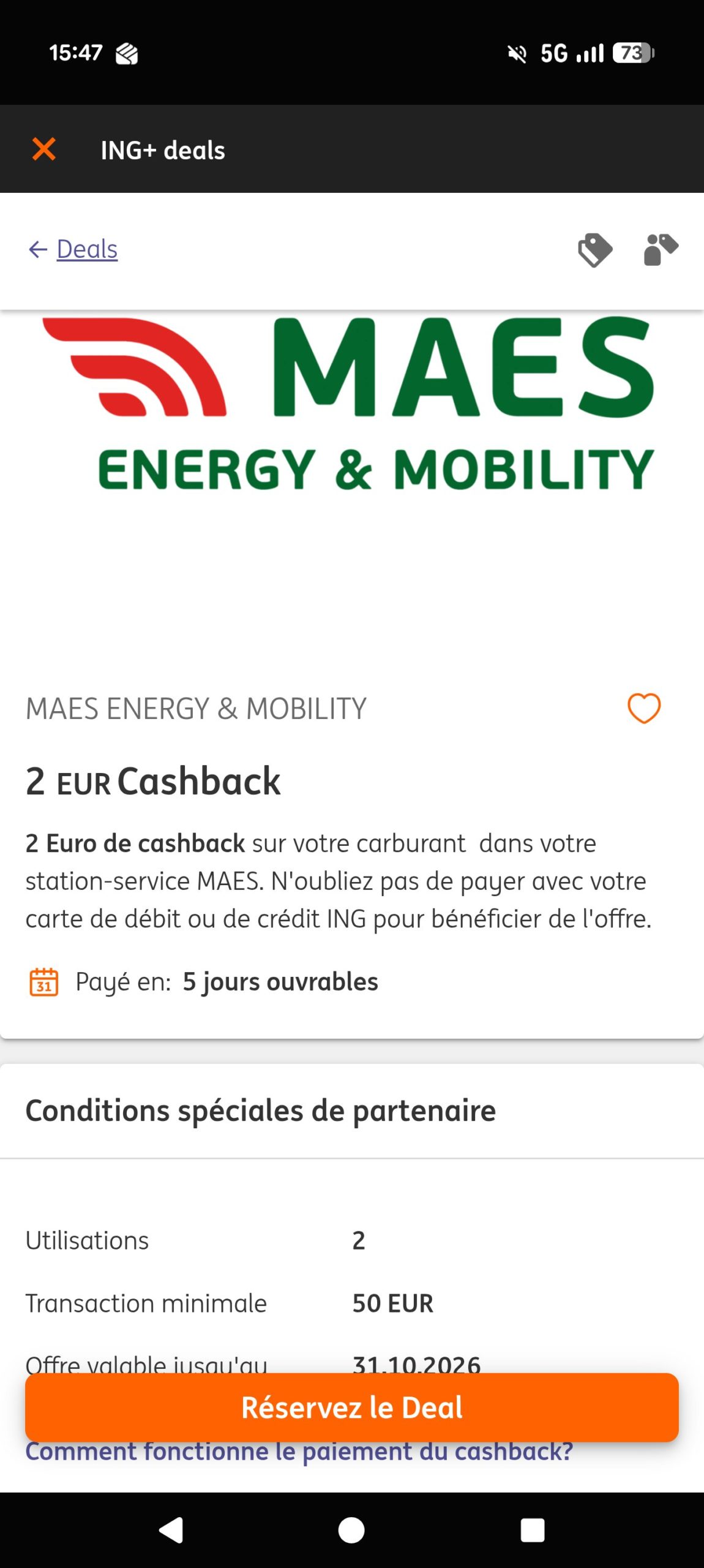This screenshot has height=1568, width=704.
Task: Favorite the MAES deal with the heart
Action: pos(644,708)
